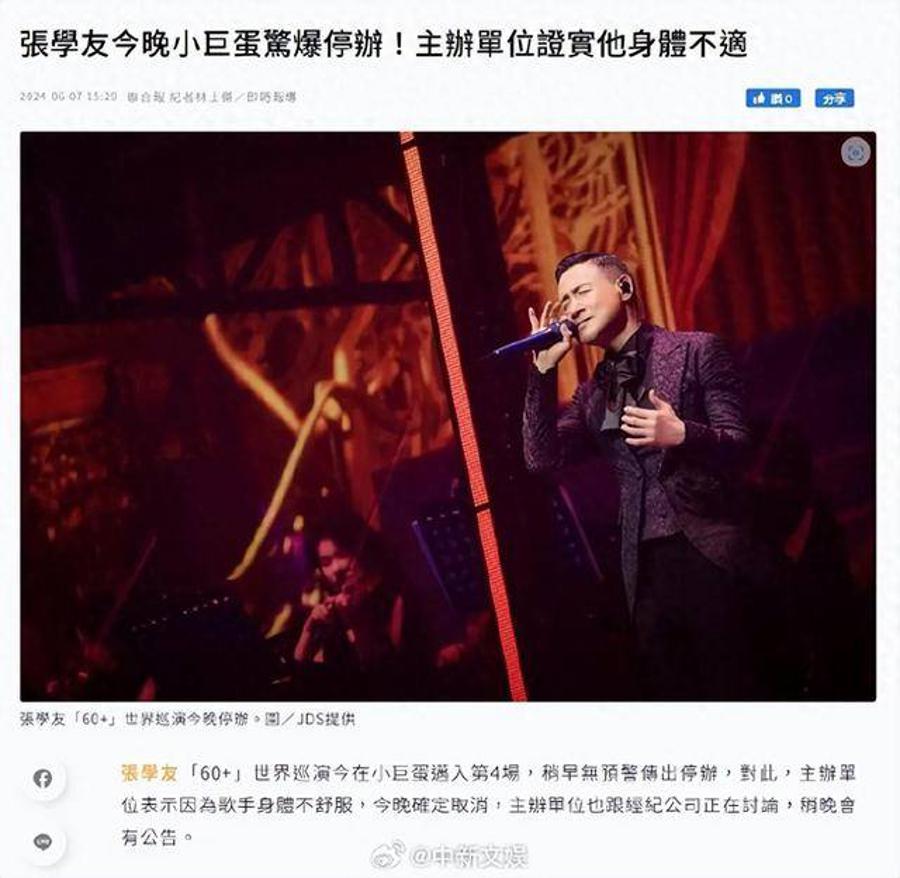
Task: Like the article with the 讚 button
Action: point(772,98)
